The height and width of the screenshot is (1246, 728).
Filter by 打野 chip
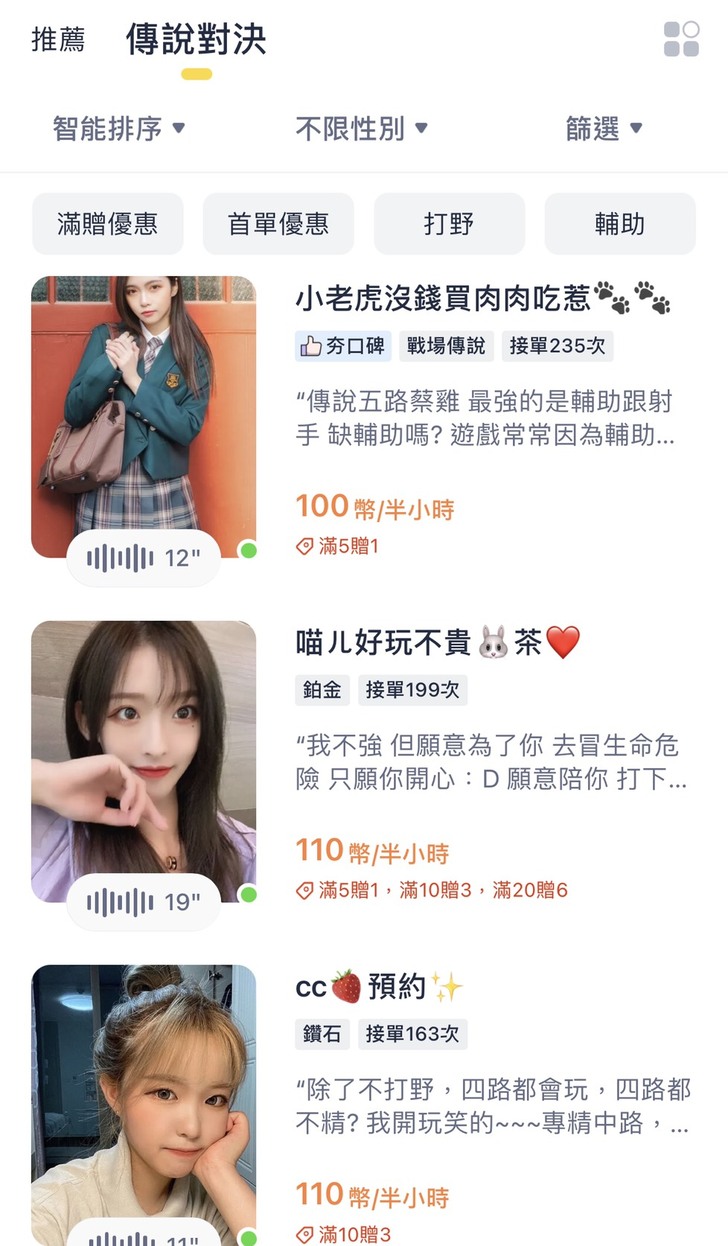[449, 224]
